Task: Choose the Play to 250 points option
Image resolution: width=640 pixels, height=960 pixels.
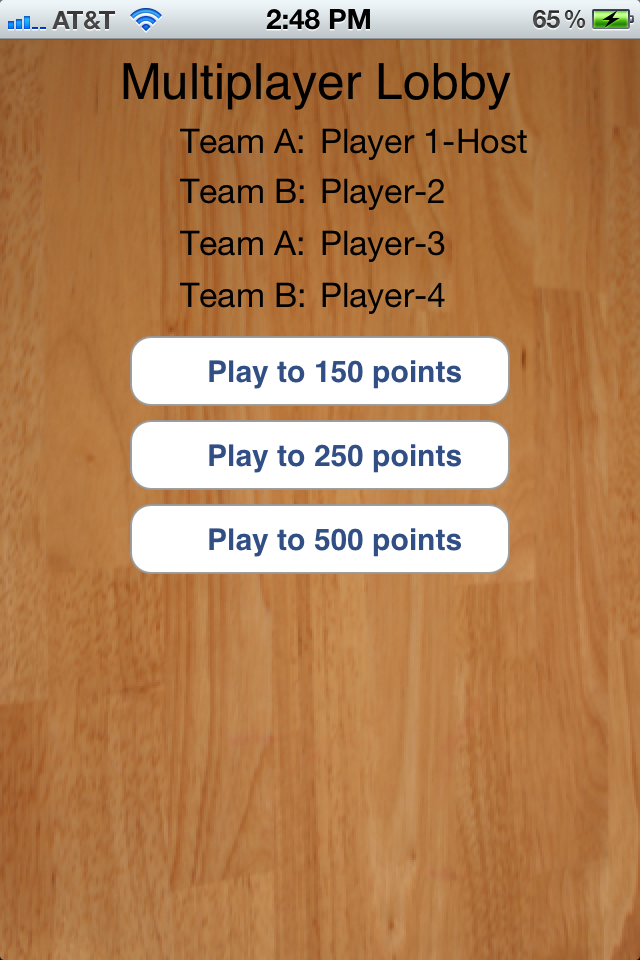Action: click(320, 456)
